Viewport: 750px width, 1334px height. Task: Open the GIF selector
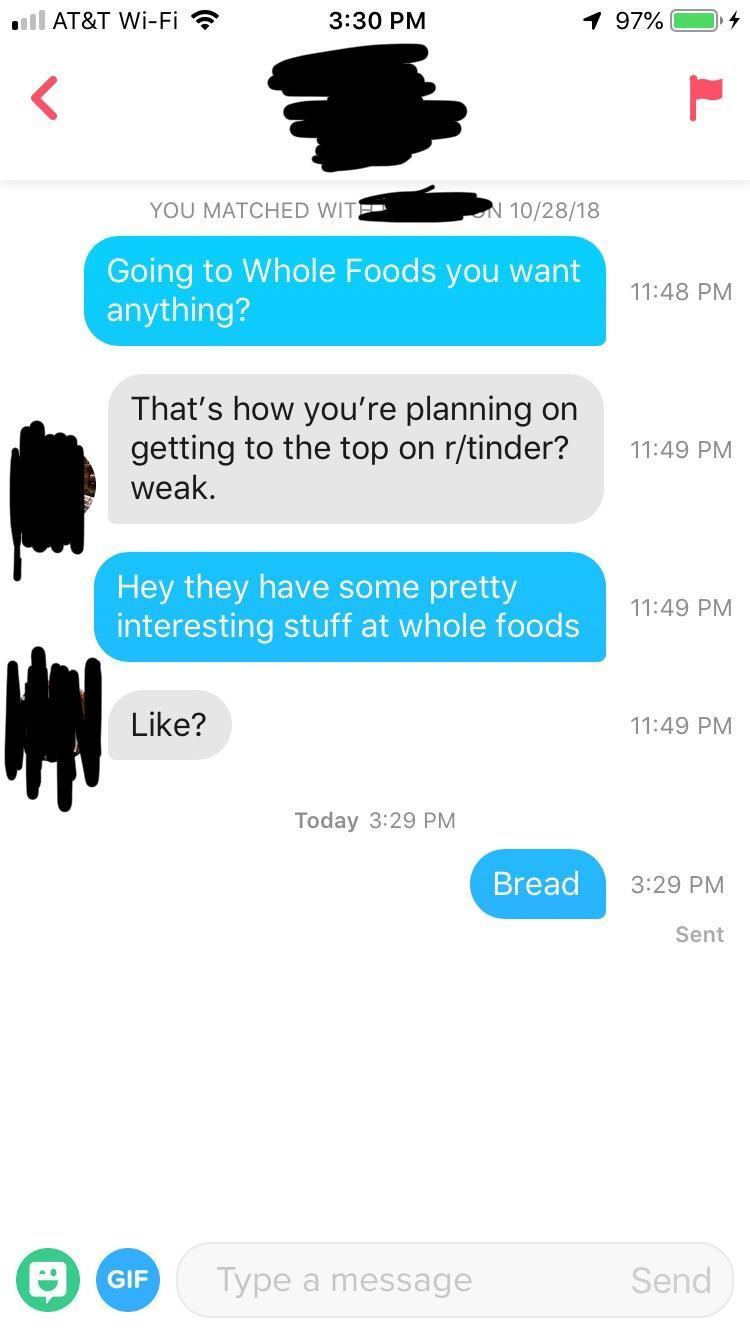[127, 1280]
